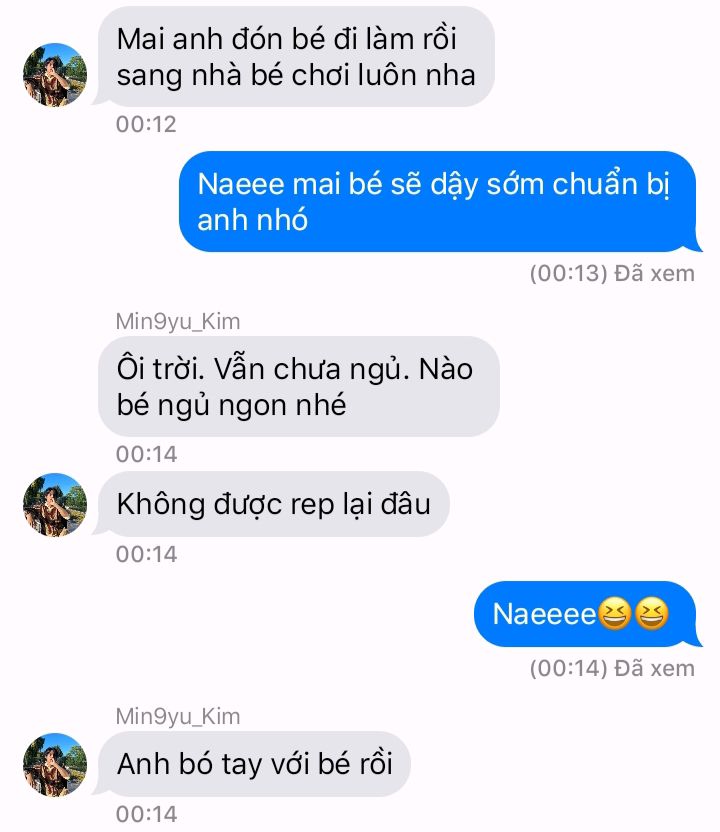
Task: View profile from avatar beside "Anh bó tay"
Action: coord(55,765)
